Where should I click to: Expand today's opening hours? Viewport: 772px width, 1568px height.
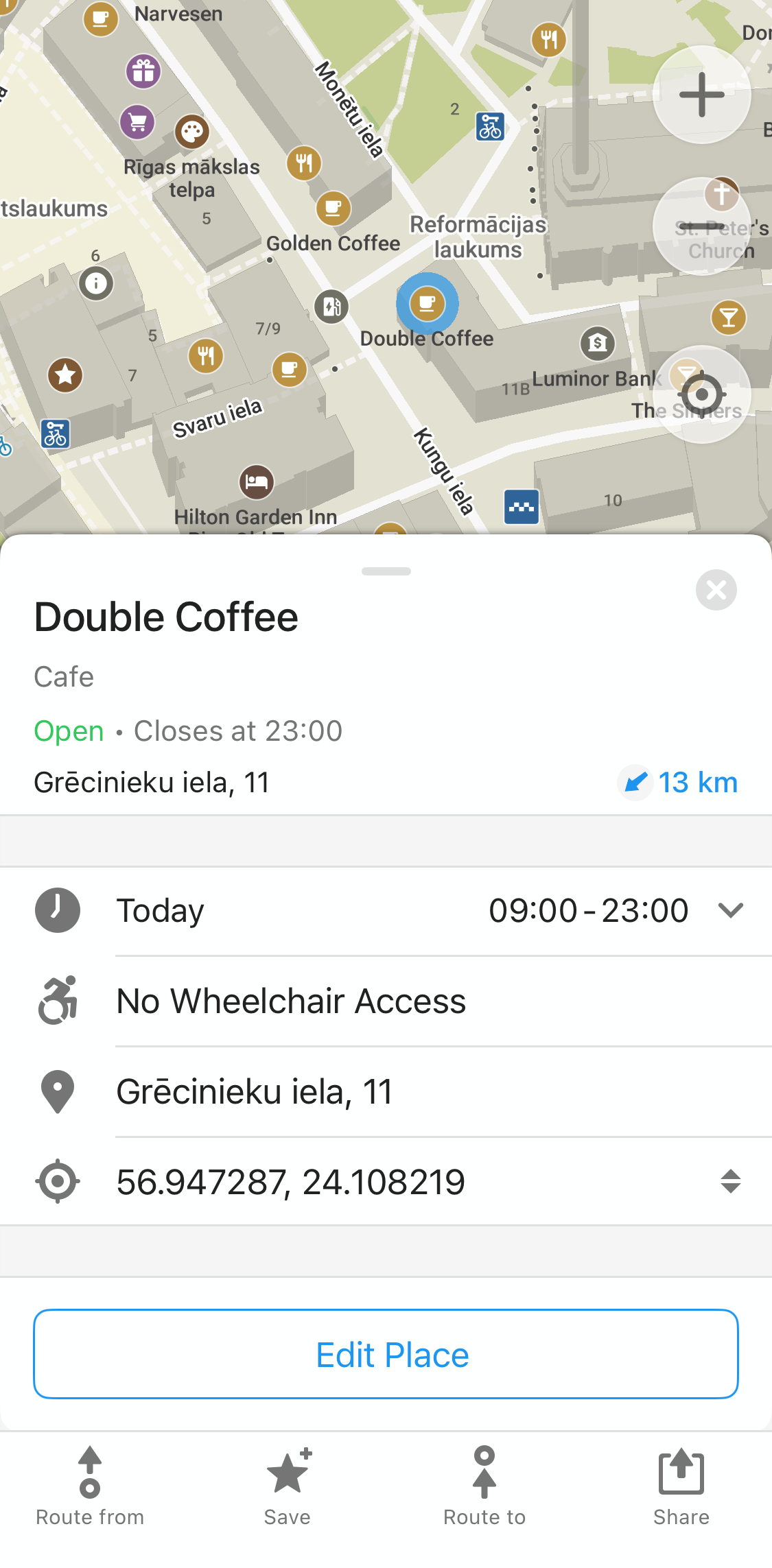[x=731, y=910]
